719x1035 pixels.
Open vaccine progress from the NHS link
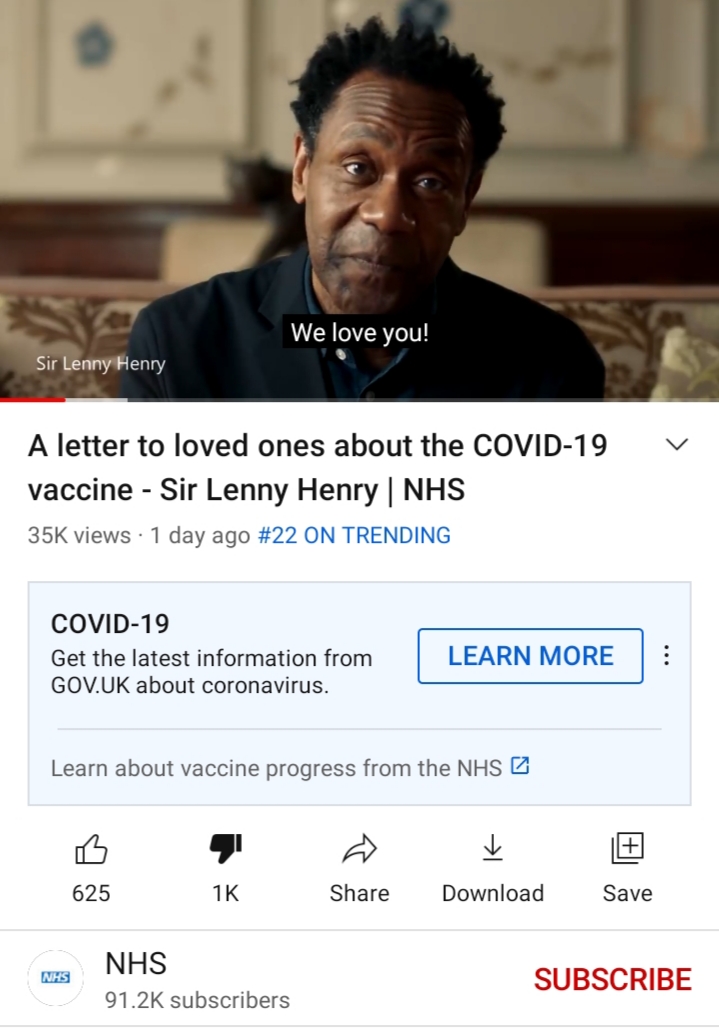289,768
